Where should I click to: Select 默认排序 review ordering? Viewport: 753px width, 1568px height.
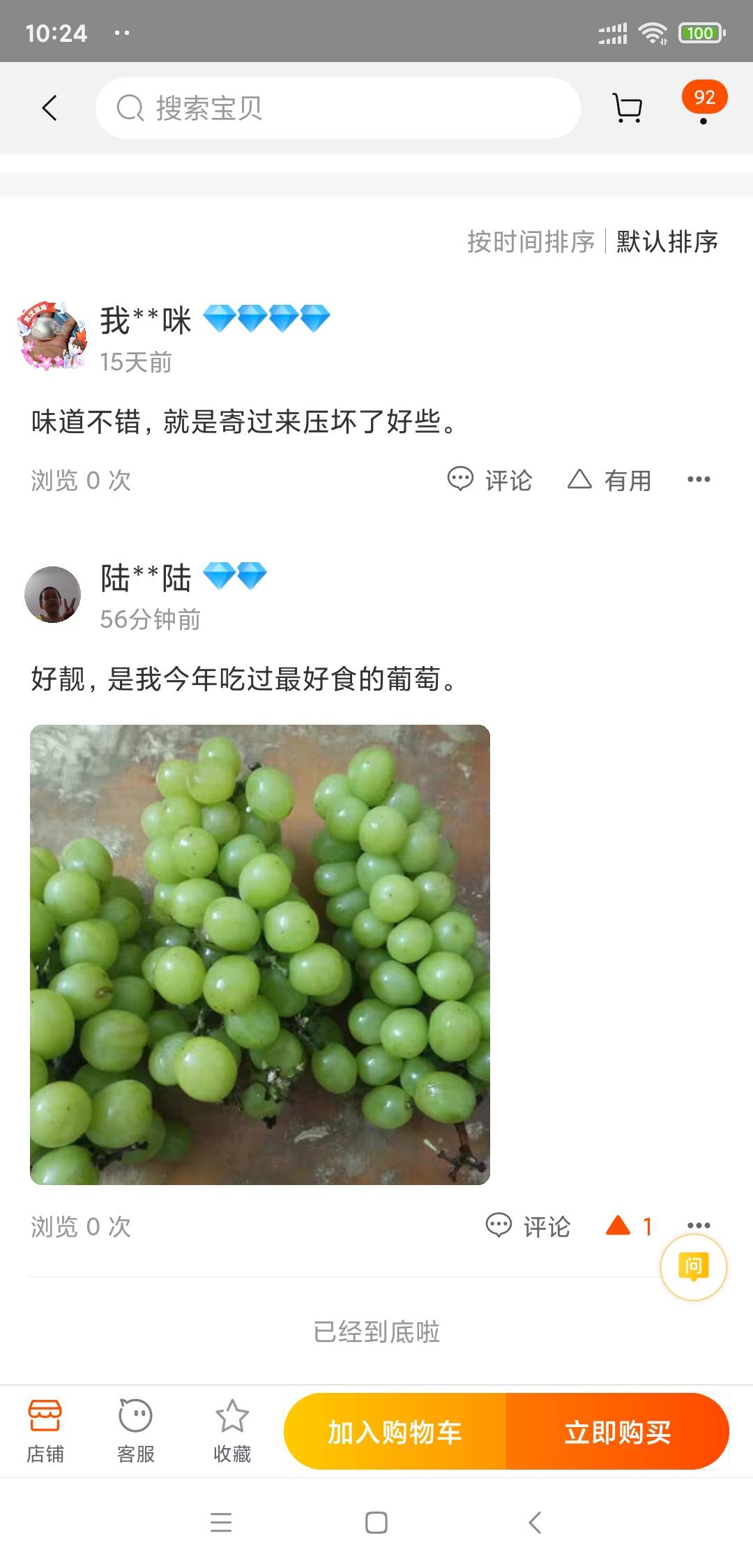(667, 241)
